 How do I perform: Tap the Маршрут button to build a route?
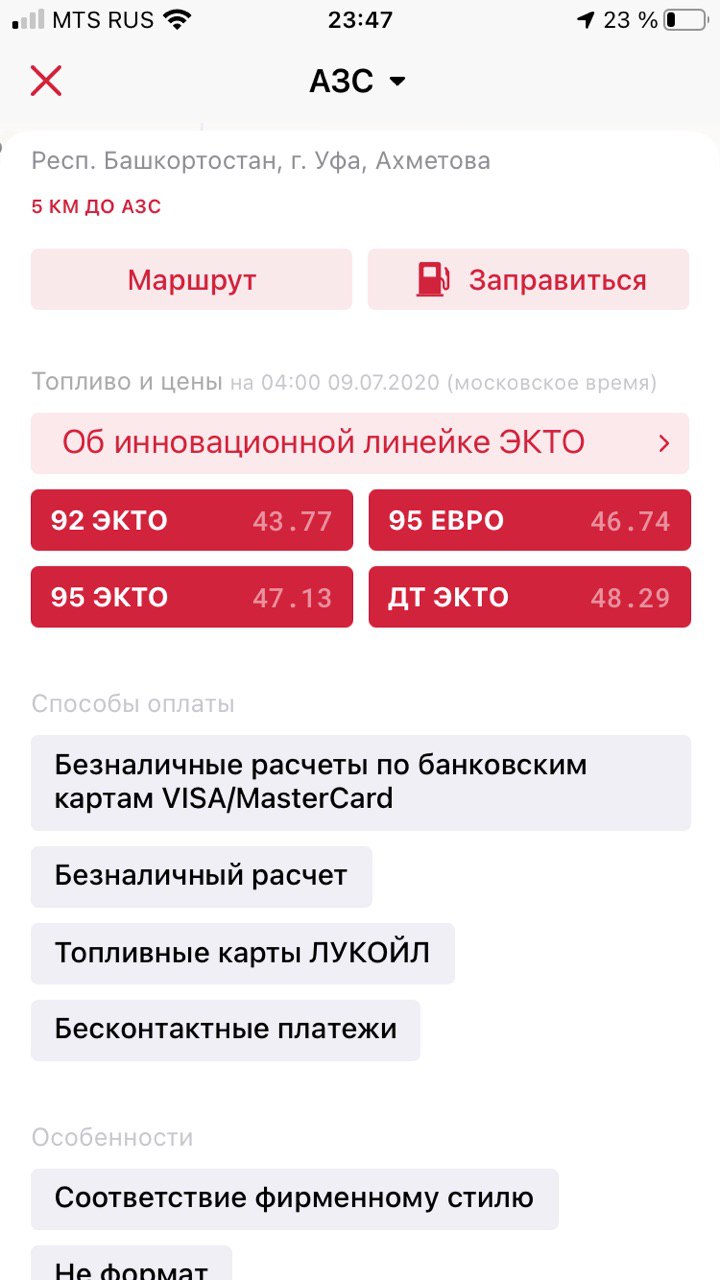coord(191,279)
